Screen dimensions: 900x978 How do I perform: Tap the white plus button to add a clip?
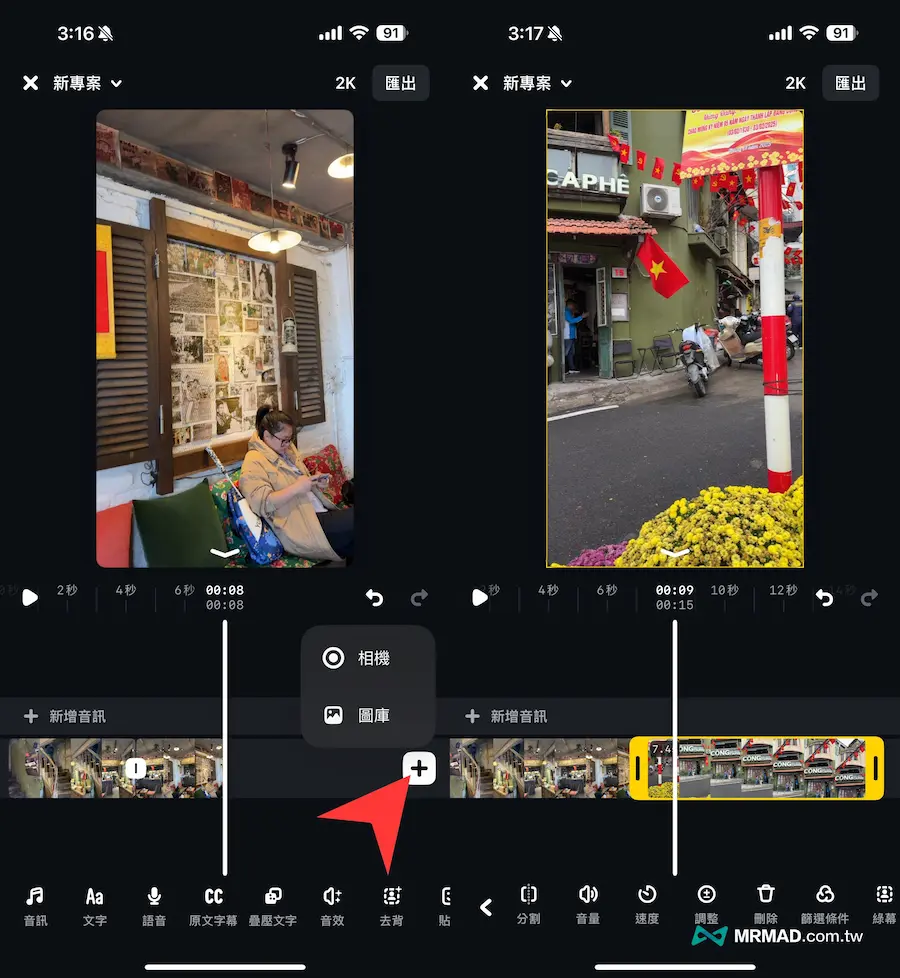point(419,768)
